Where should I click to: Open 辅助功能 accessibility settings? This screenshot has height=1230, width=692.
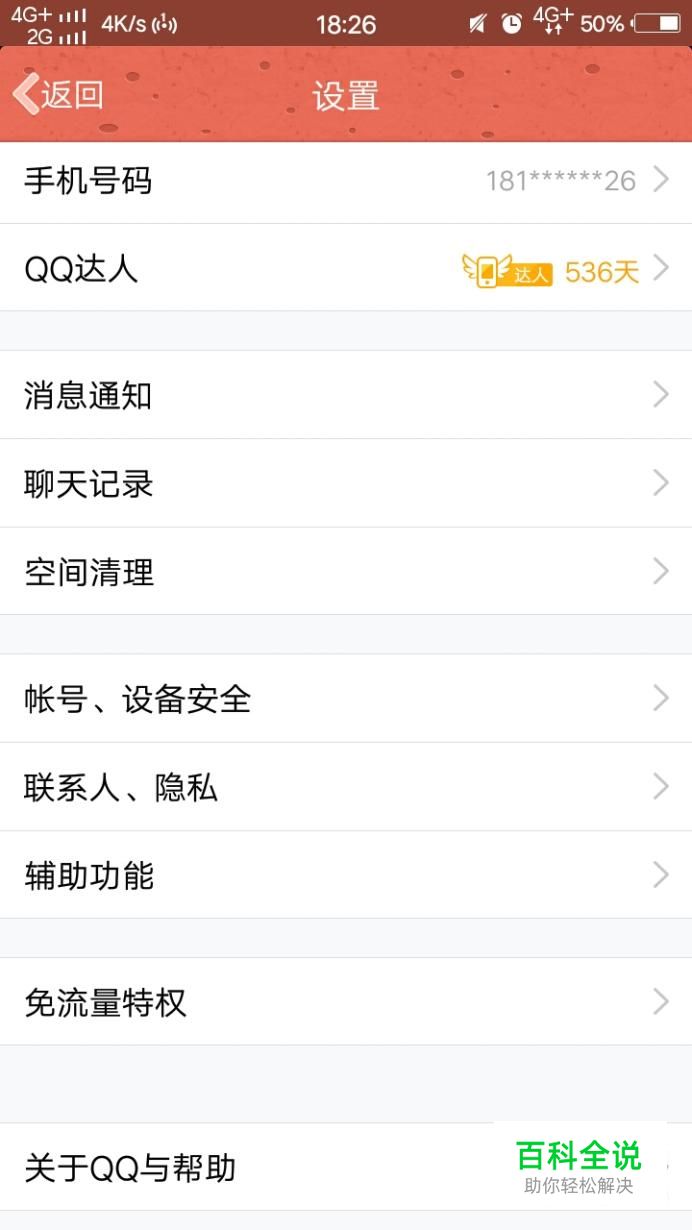[x=345, y=875]
